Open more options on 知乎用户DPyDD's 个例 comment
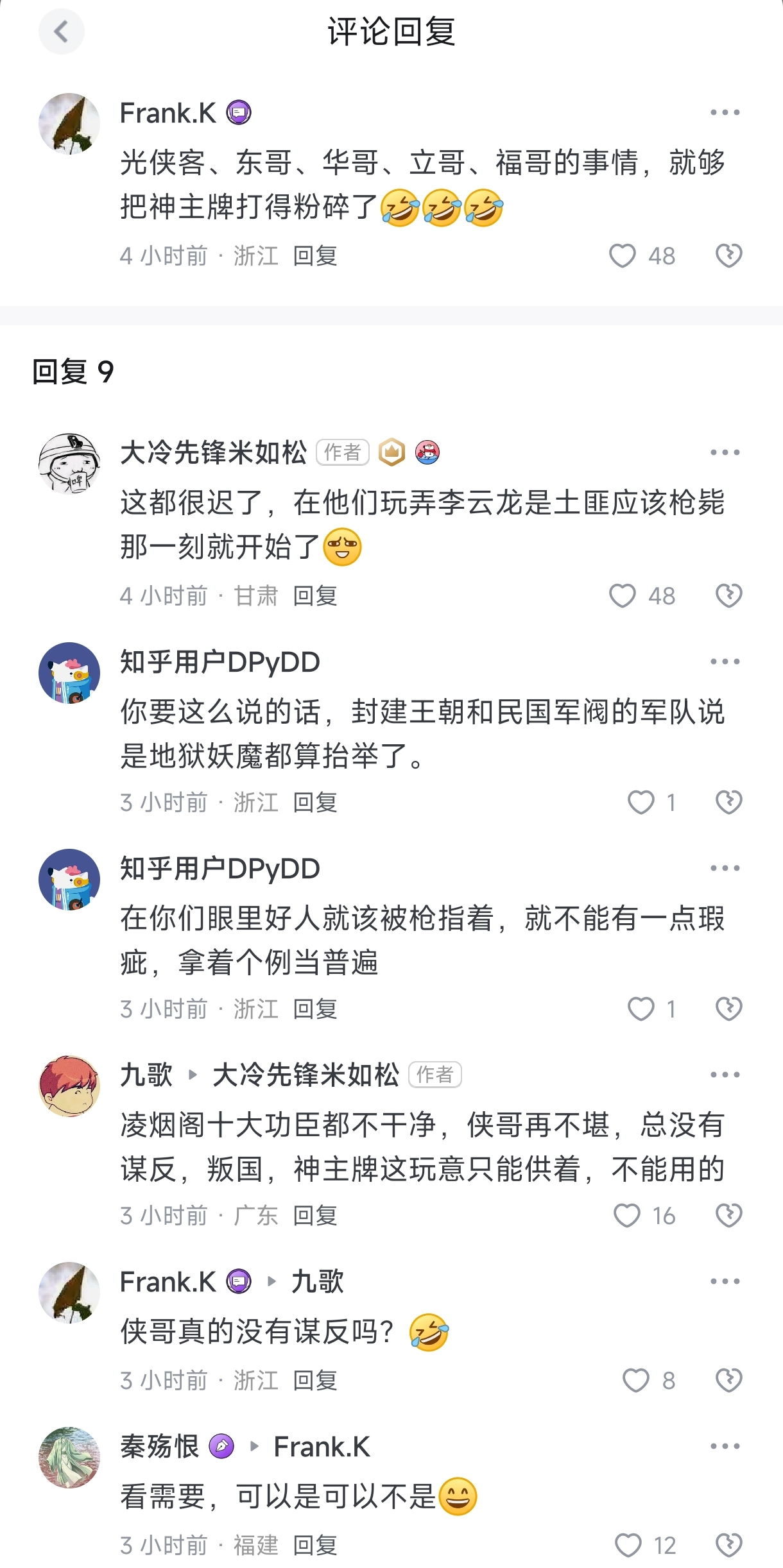This screenshot has height=1568, width=783. (x=725, y=868)
